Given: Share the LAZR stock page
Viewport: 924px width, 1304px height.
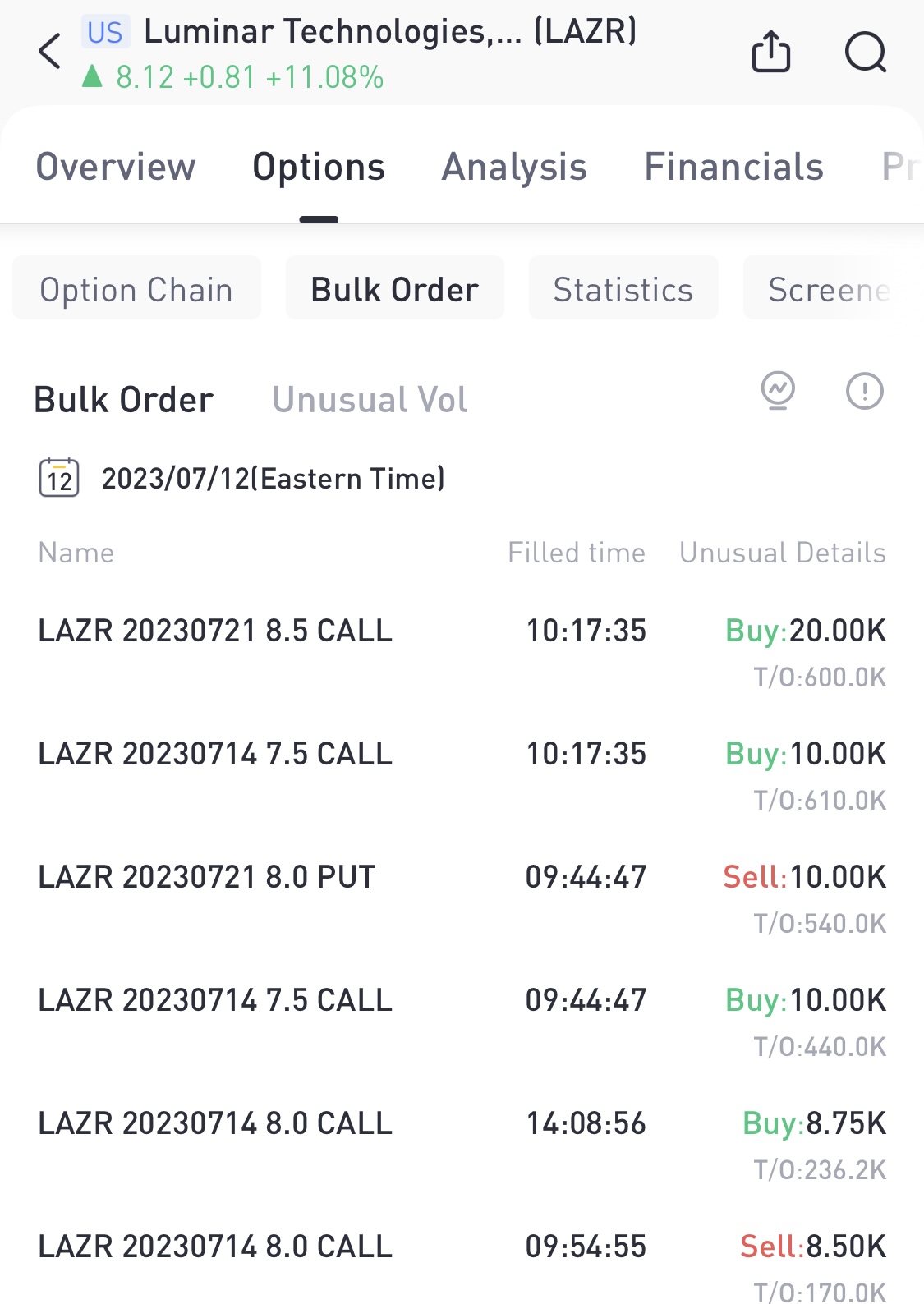Looking at the screenshot, I should point(770,53).
